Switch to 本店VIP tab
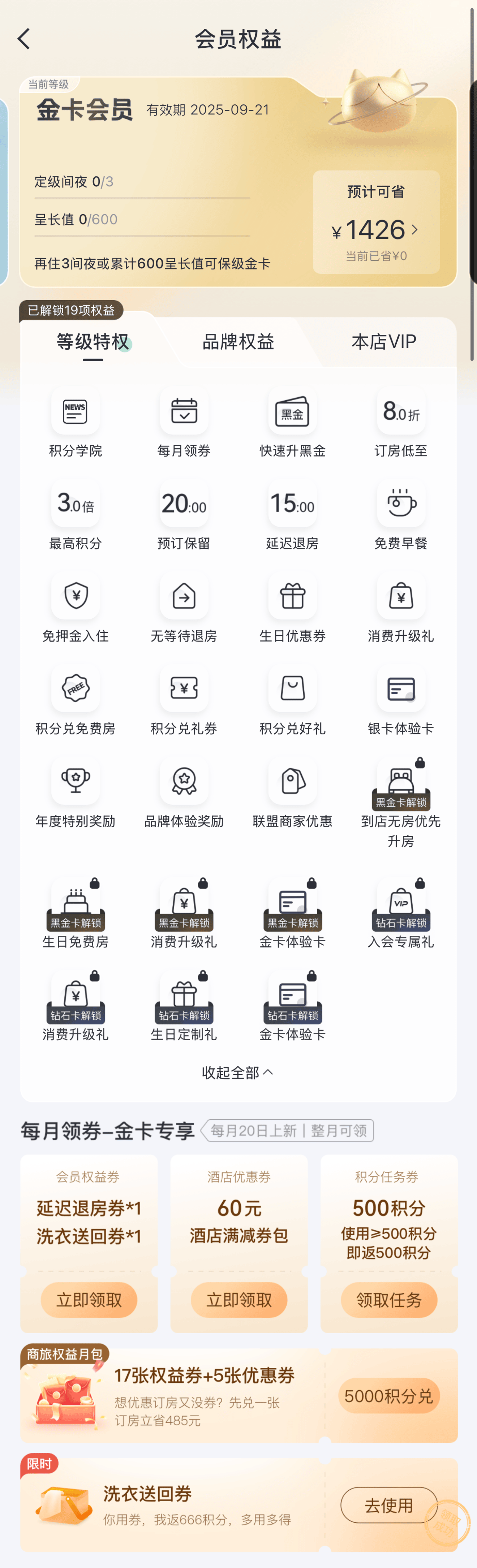The width and height of the screenshot is (477, 1568). 384,342
